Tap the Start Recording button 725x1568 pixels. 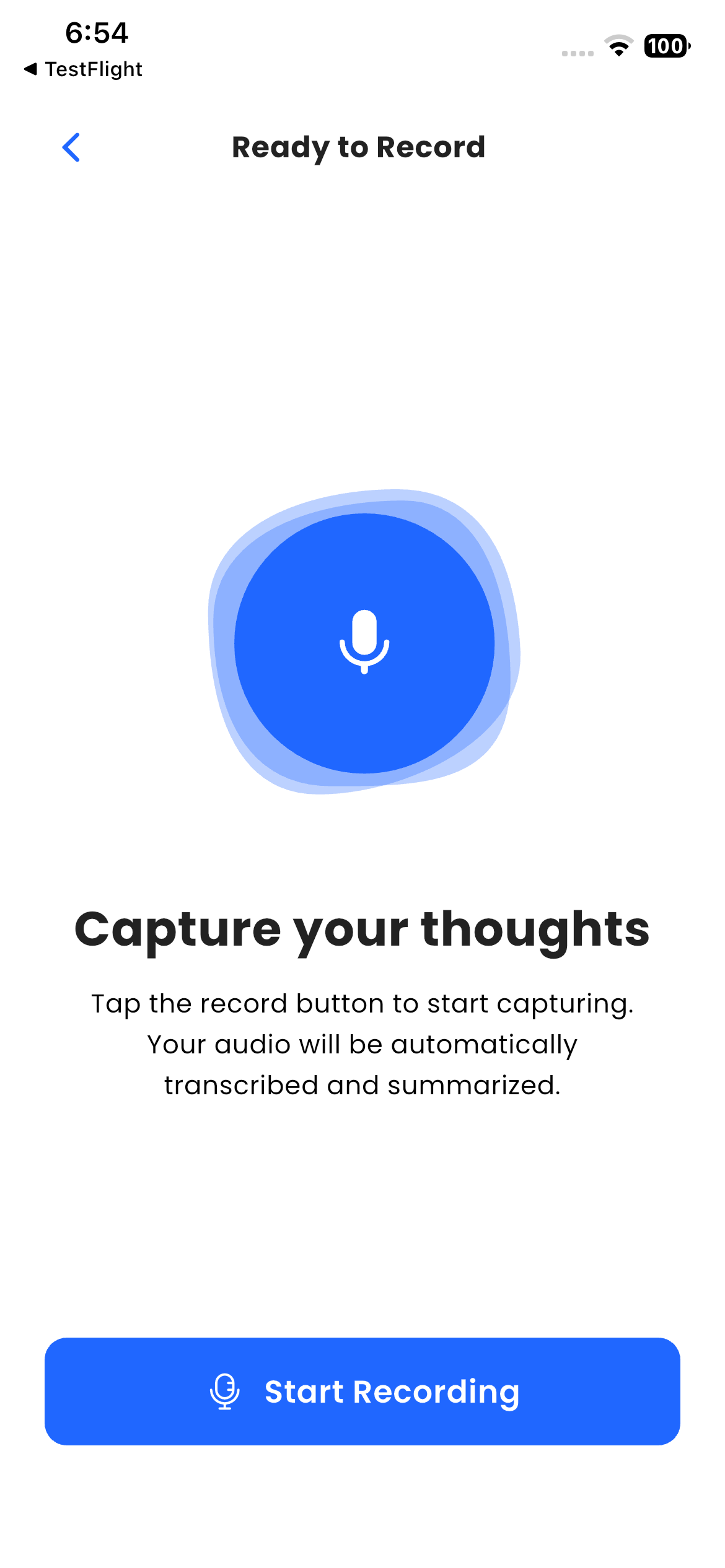(362, 1392)
